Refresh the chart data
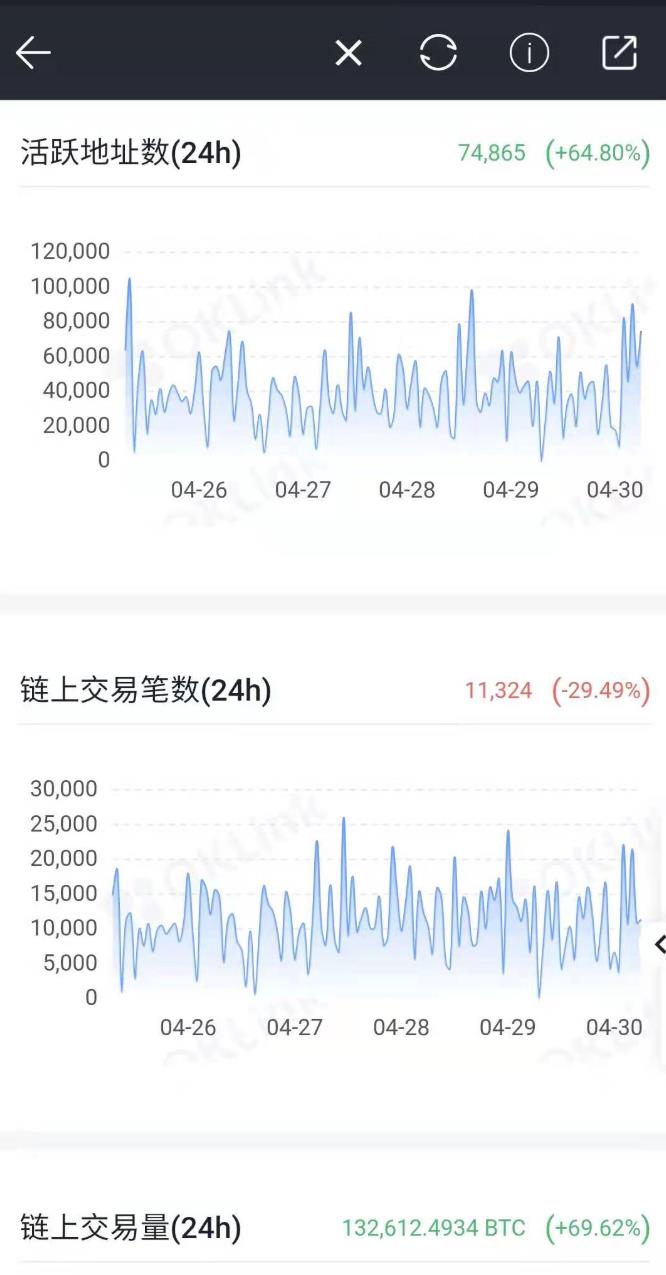This screenshot has width=666, height=1275. tap(438, 53)
